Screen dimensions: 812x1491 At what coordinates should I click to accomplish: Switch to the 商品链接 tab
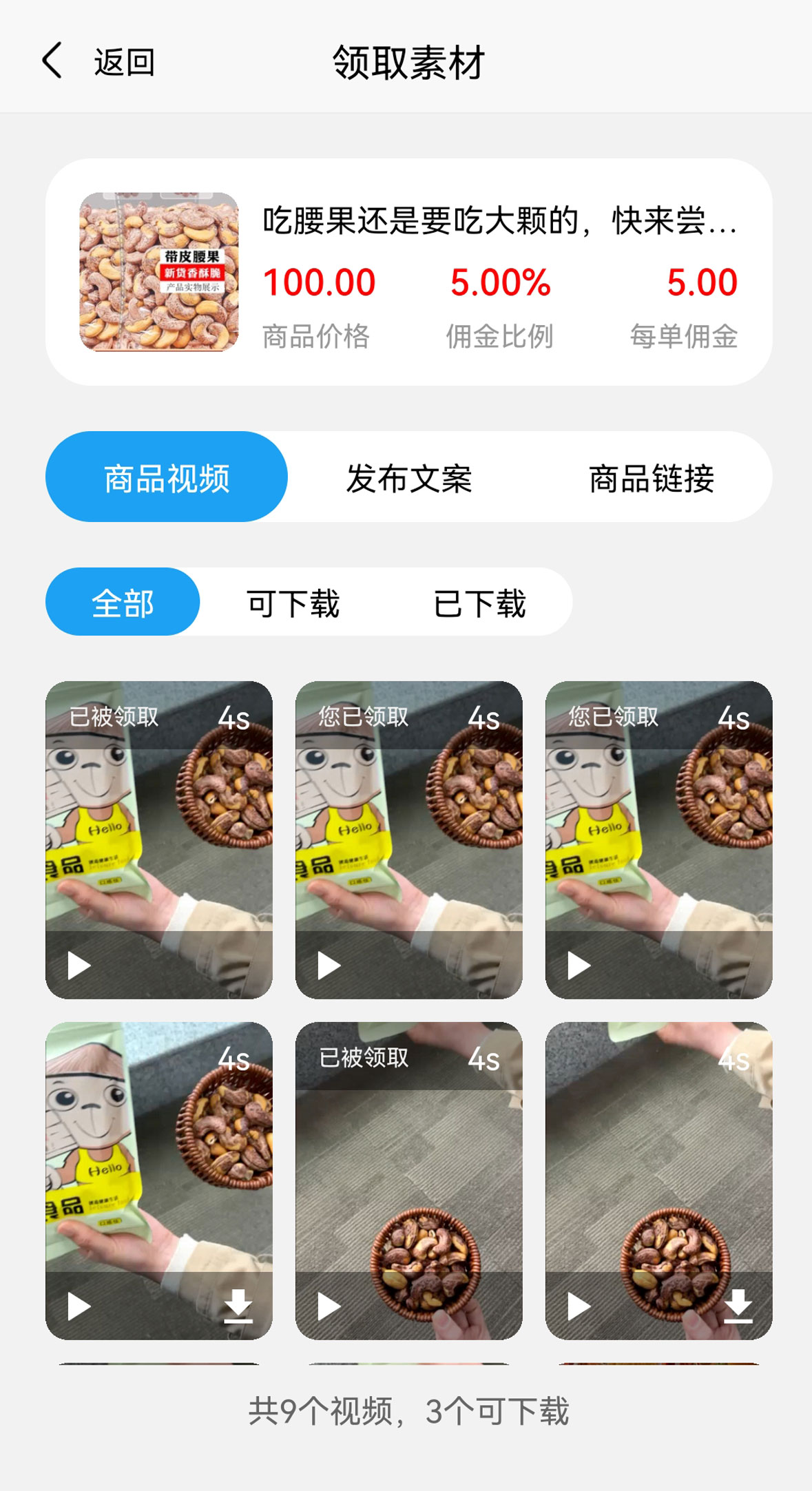tap(651, 477)
